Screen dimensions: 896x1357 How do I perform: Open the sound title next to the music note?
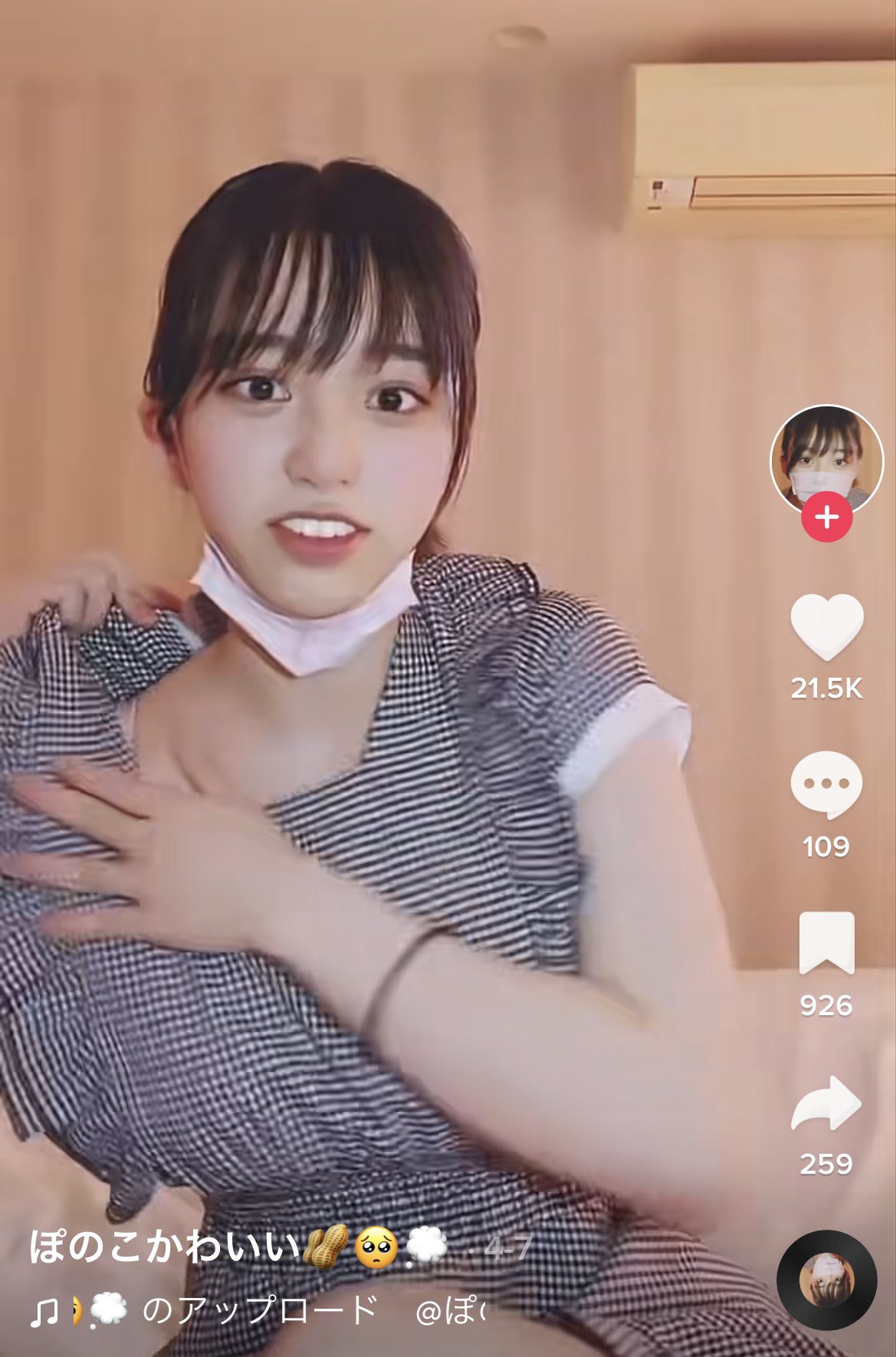261,1309
